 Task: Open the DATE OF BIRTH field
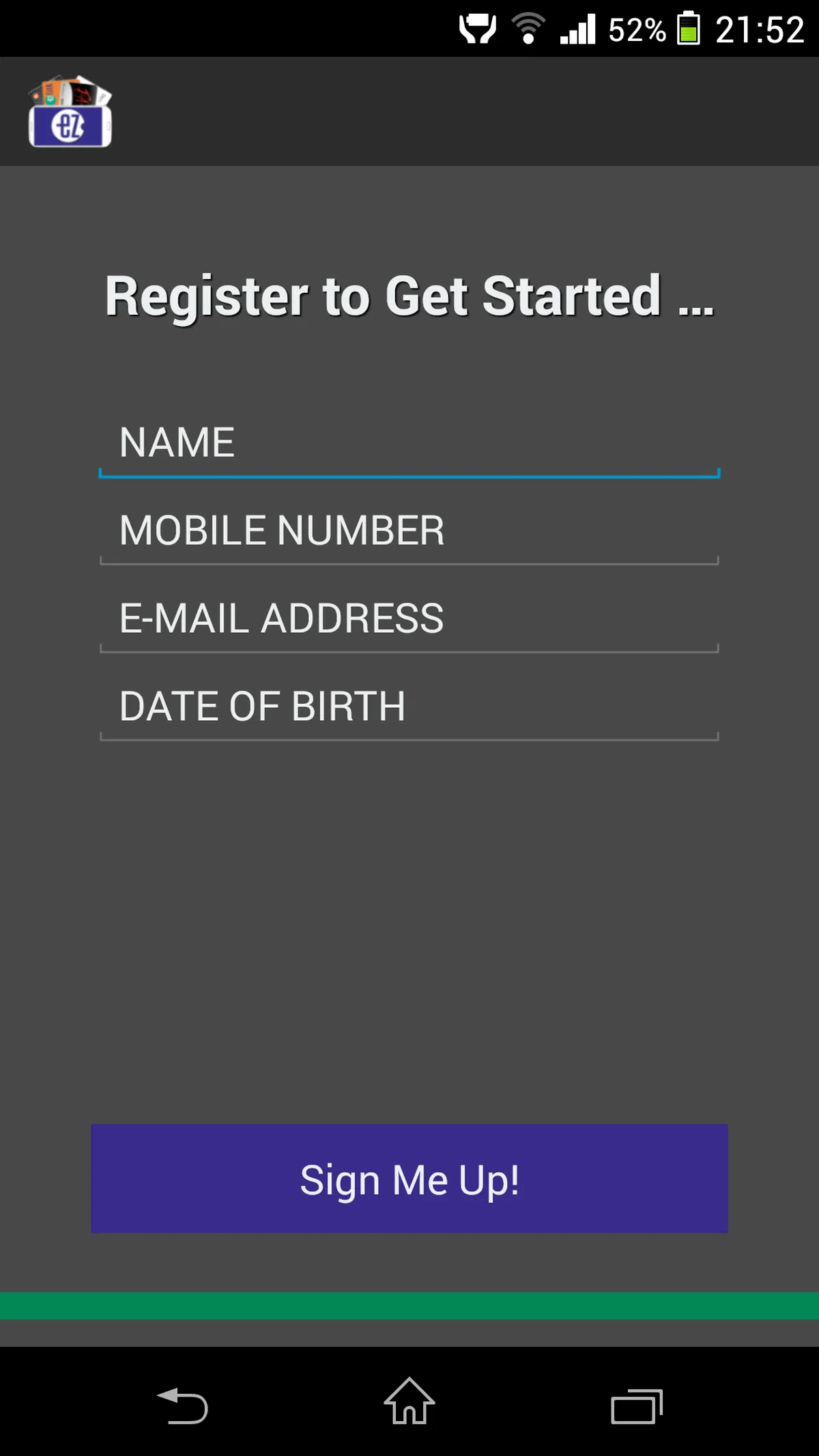(409, 706)
